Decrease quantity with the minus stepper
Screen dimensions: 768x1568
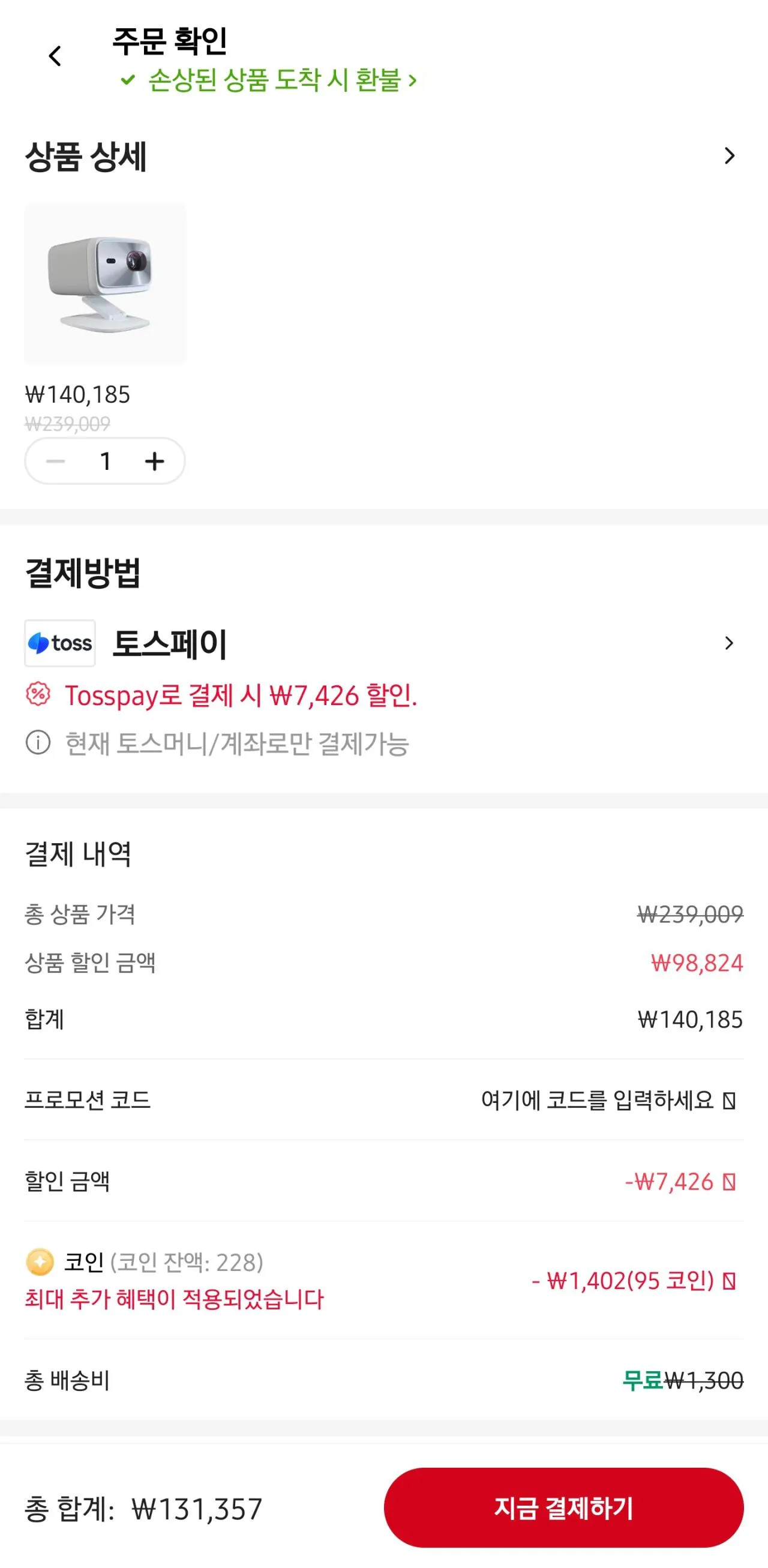(x=56, y=461)
